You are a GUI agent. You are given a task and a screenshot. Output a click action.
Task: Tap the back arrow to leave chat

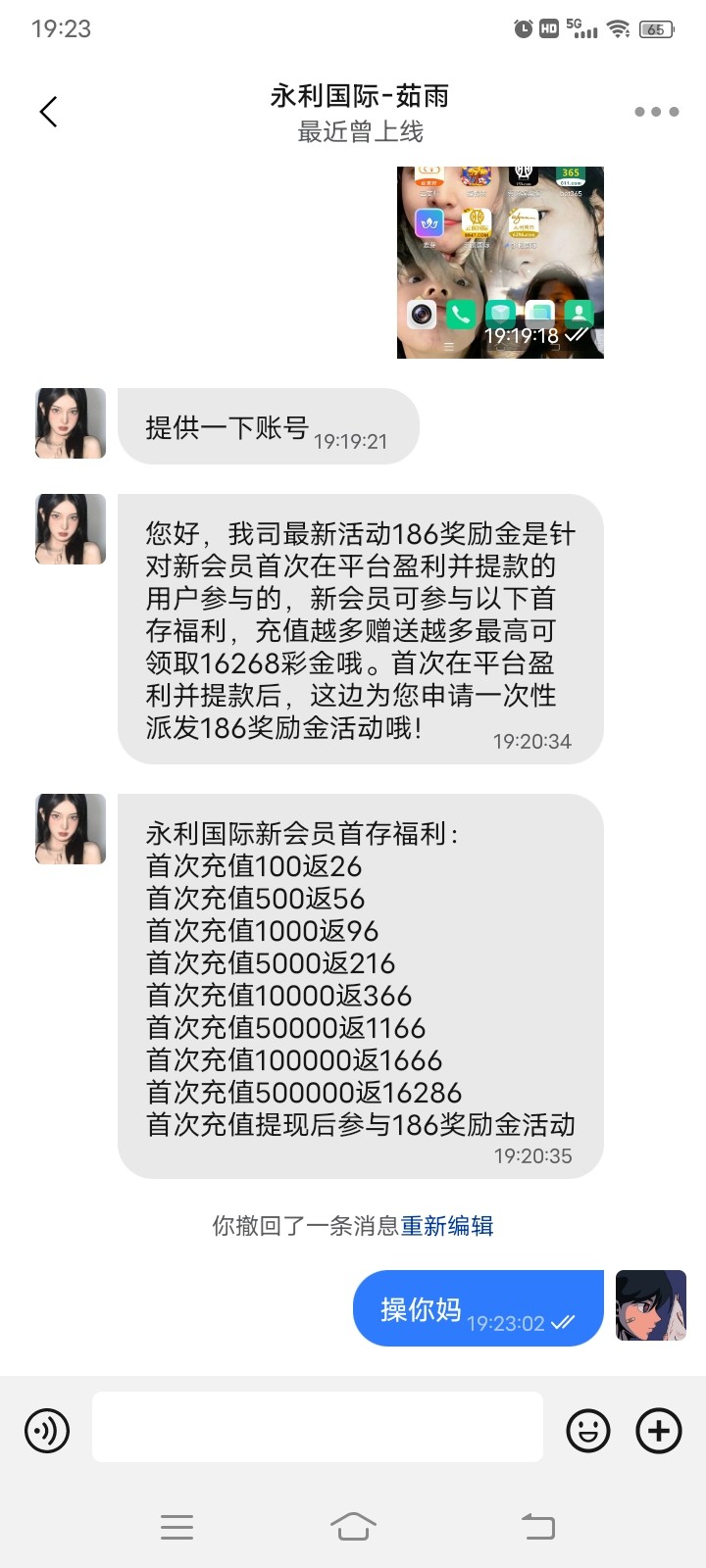[x=47, y=112]
